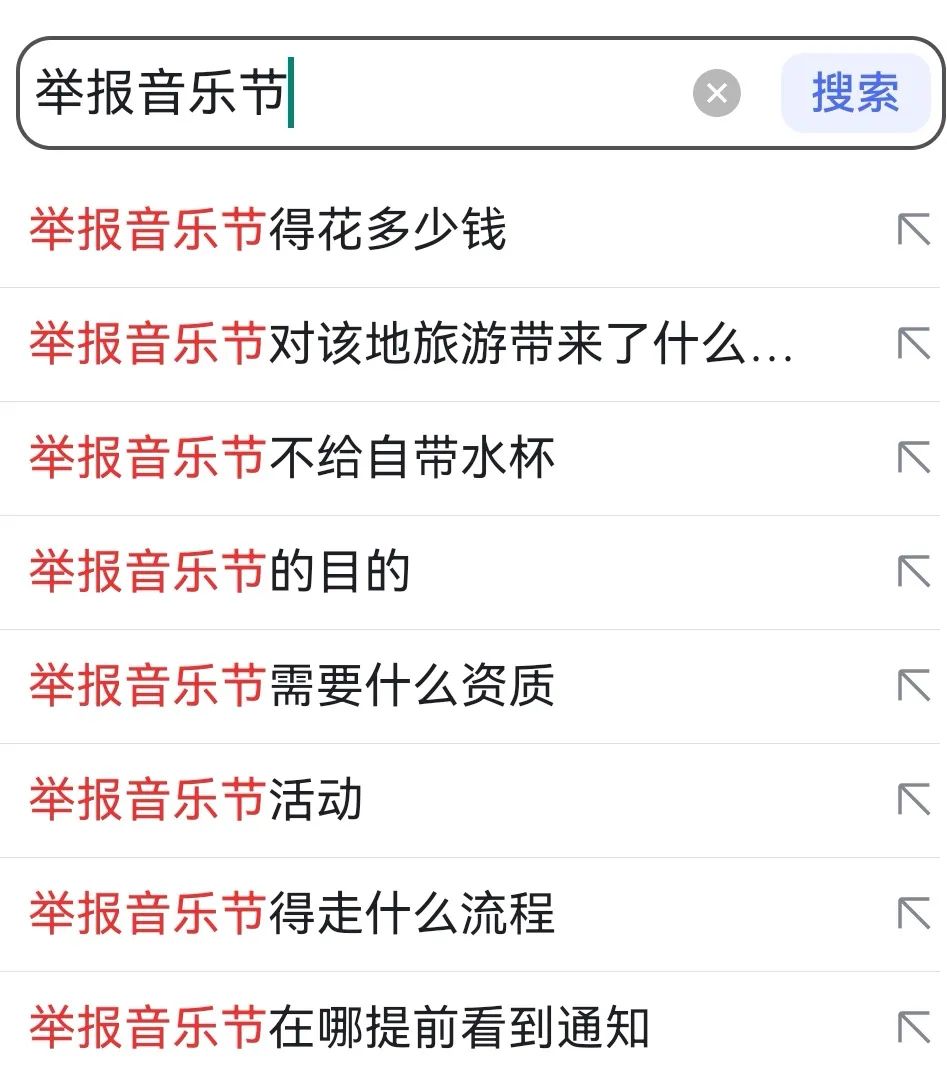Tap the clear (X) icon in search box

716,93
